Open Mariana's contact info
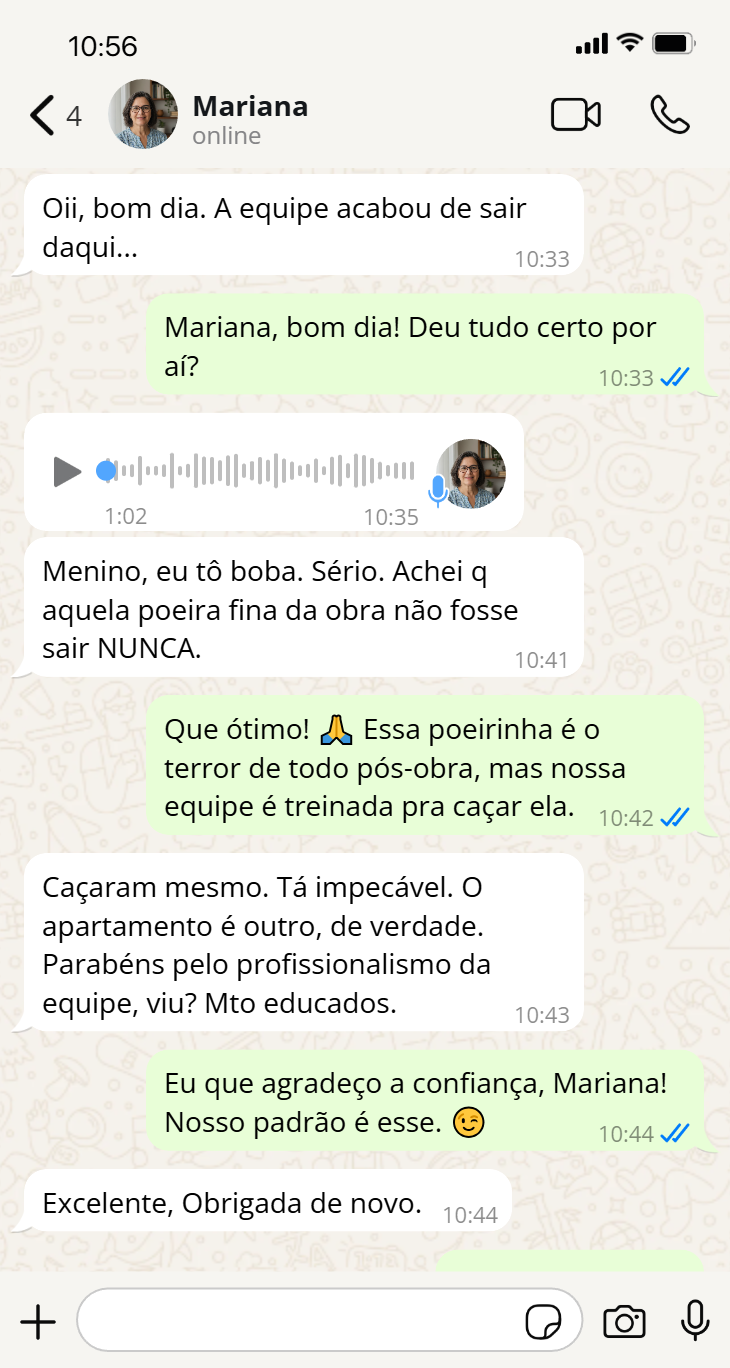730x1368 pixels. point(250,118)
